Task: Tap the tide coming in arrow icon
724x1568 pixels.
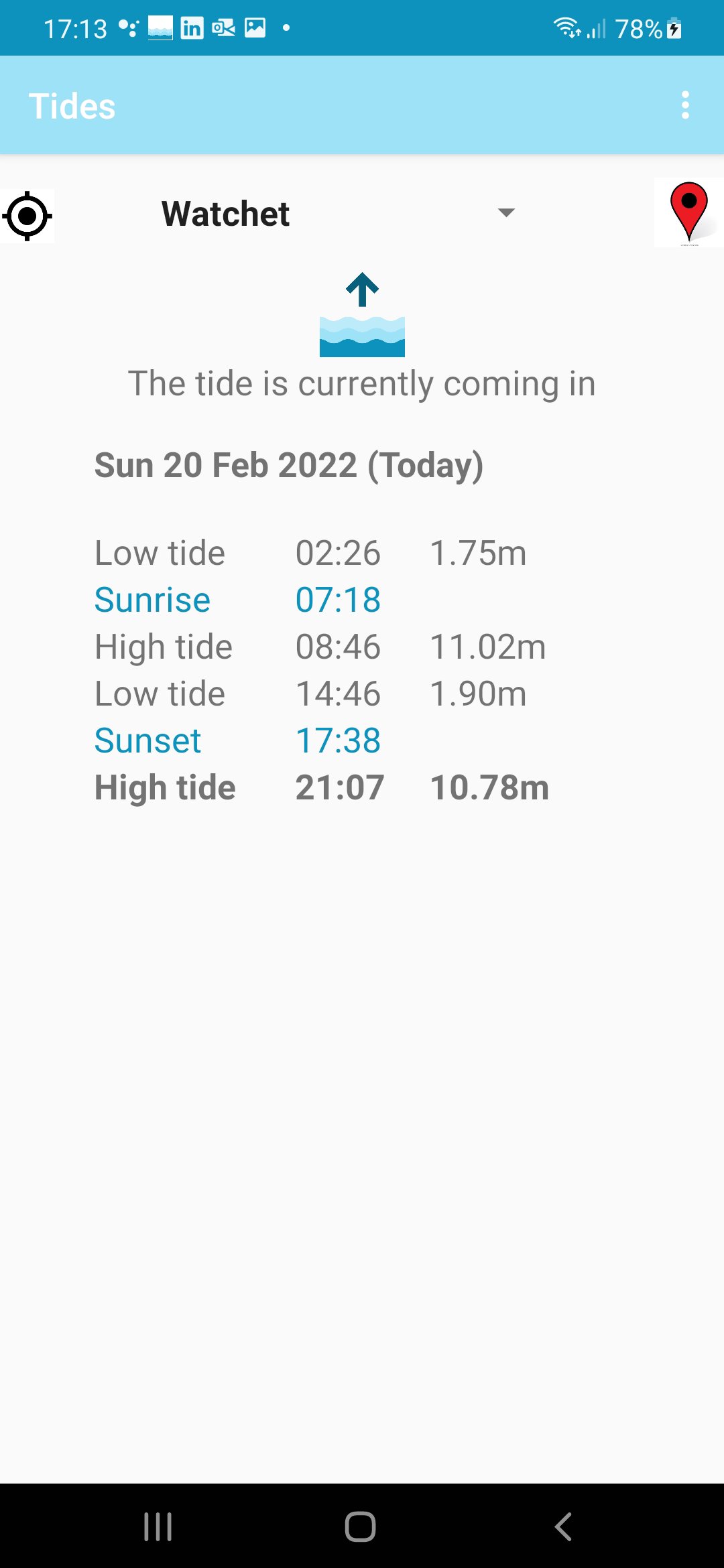Action: click(362, 289)
